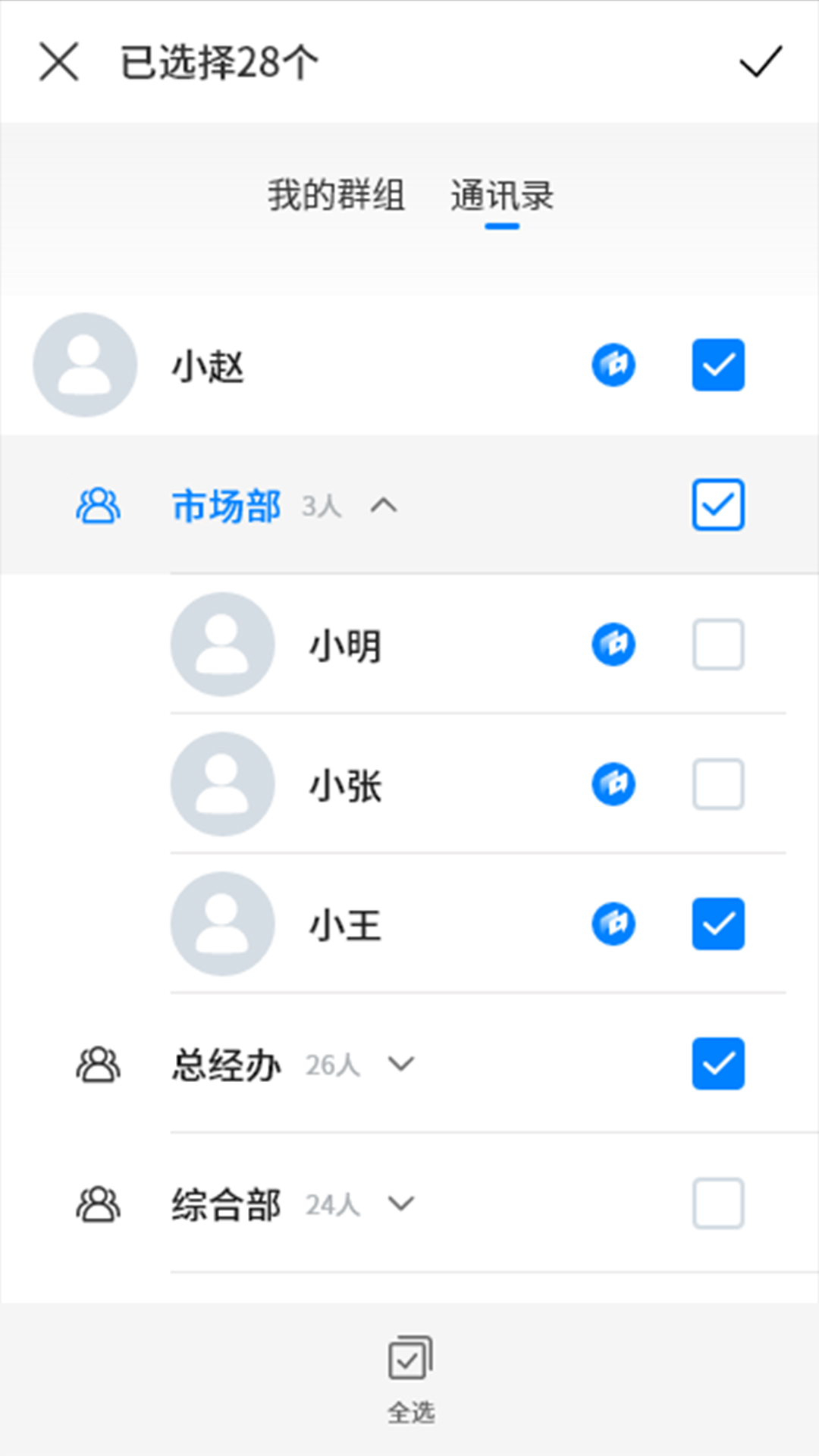Confirm selection with the checkmark
The image size is (819, 1456).
pyautogui.click(x=760, y=63)
